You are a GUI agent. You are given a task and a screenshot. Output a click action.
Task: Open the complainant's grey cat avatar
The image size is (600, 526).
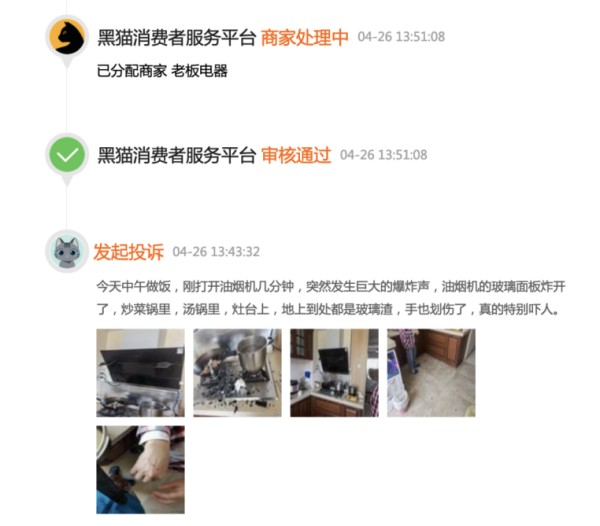pyautogui.click(x=67, y=251)
